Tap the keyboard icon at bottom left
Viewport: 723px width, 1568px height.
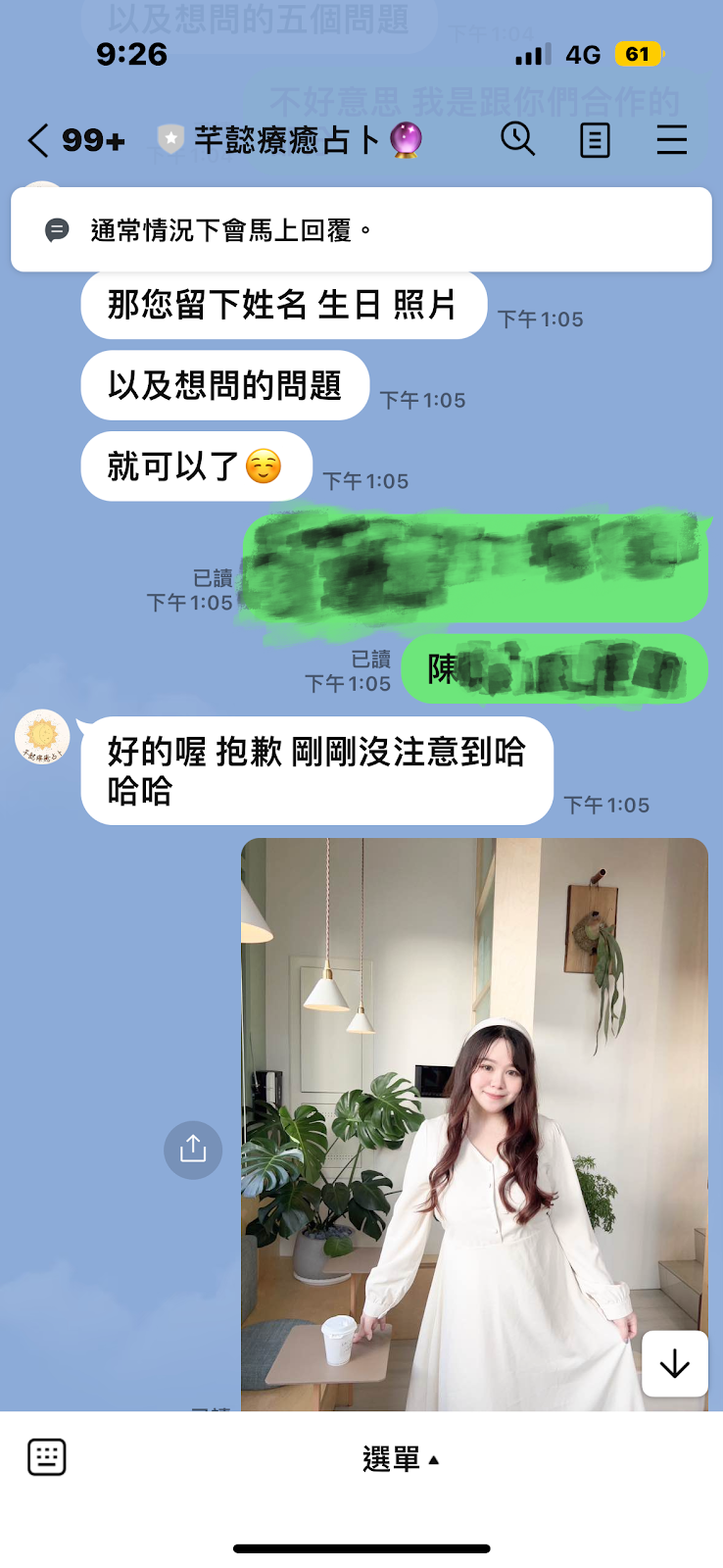tap(46, 1457)
